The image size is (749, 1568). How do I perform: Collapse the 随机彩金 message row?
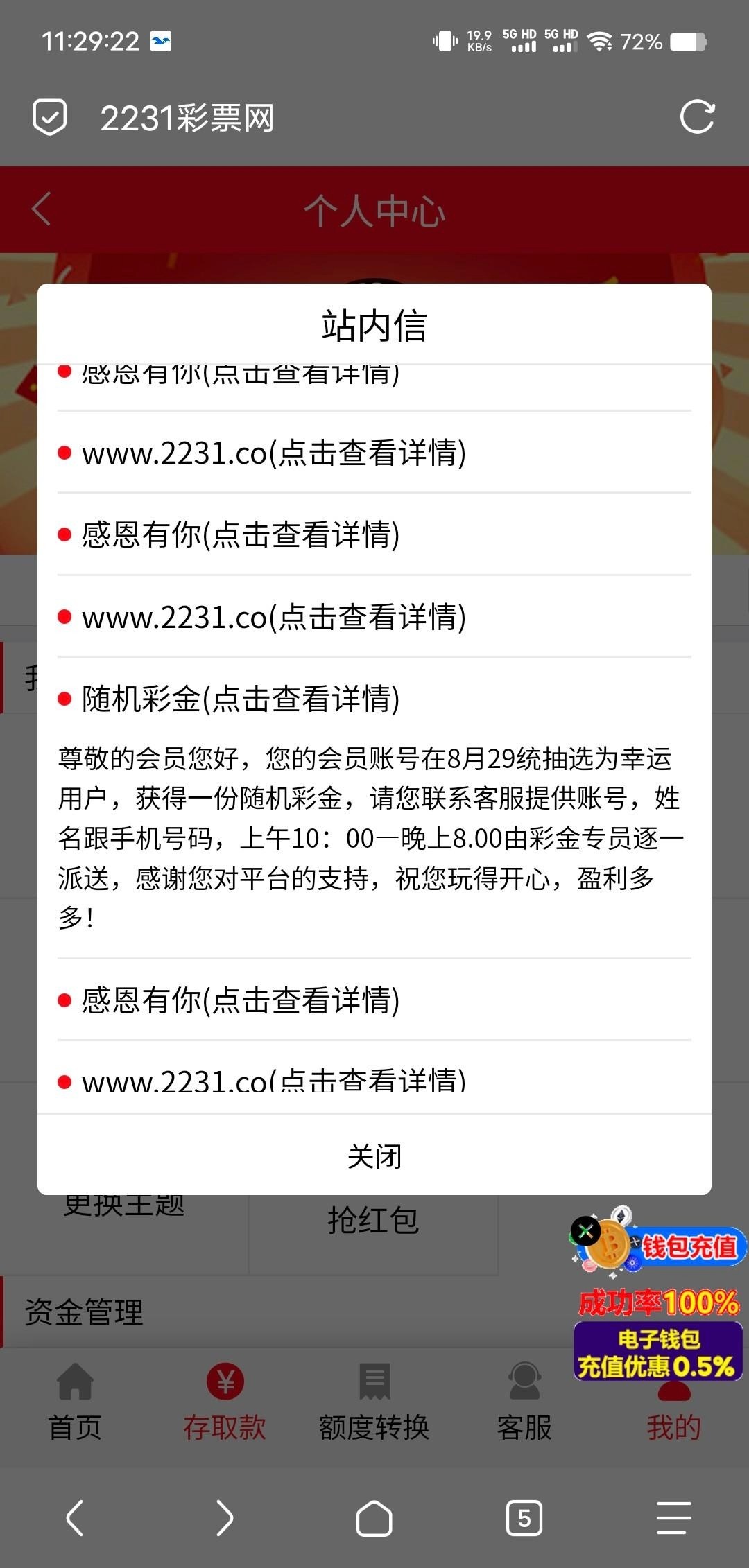point(240,699)
